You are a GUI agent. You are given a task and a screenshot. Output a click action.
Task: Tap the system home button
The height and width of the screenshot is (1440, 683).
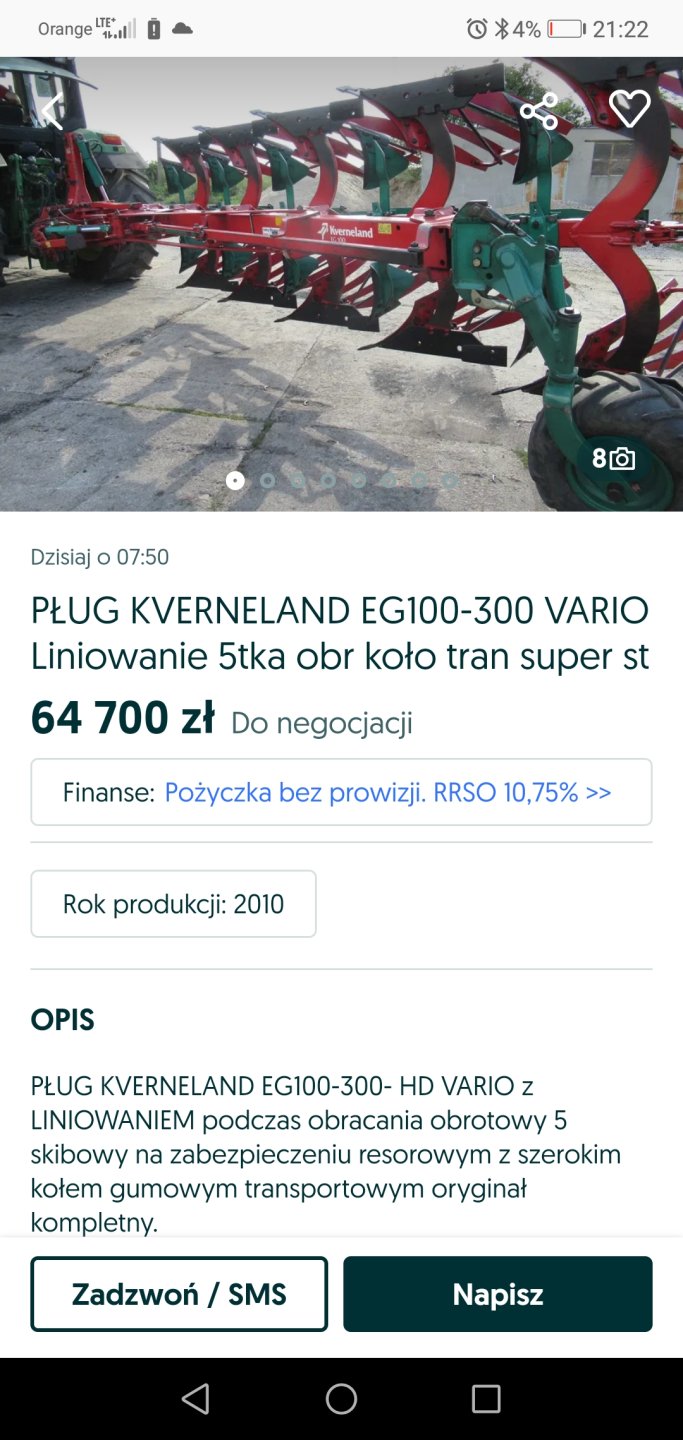click(x=341, y=1398)
